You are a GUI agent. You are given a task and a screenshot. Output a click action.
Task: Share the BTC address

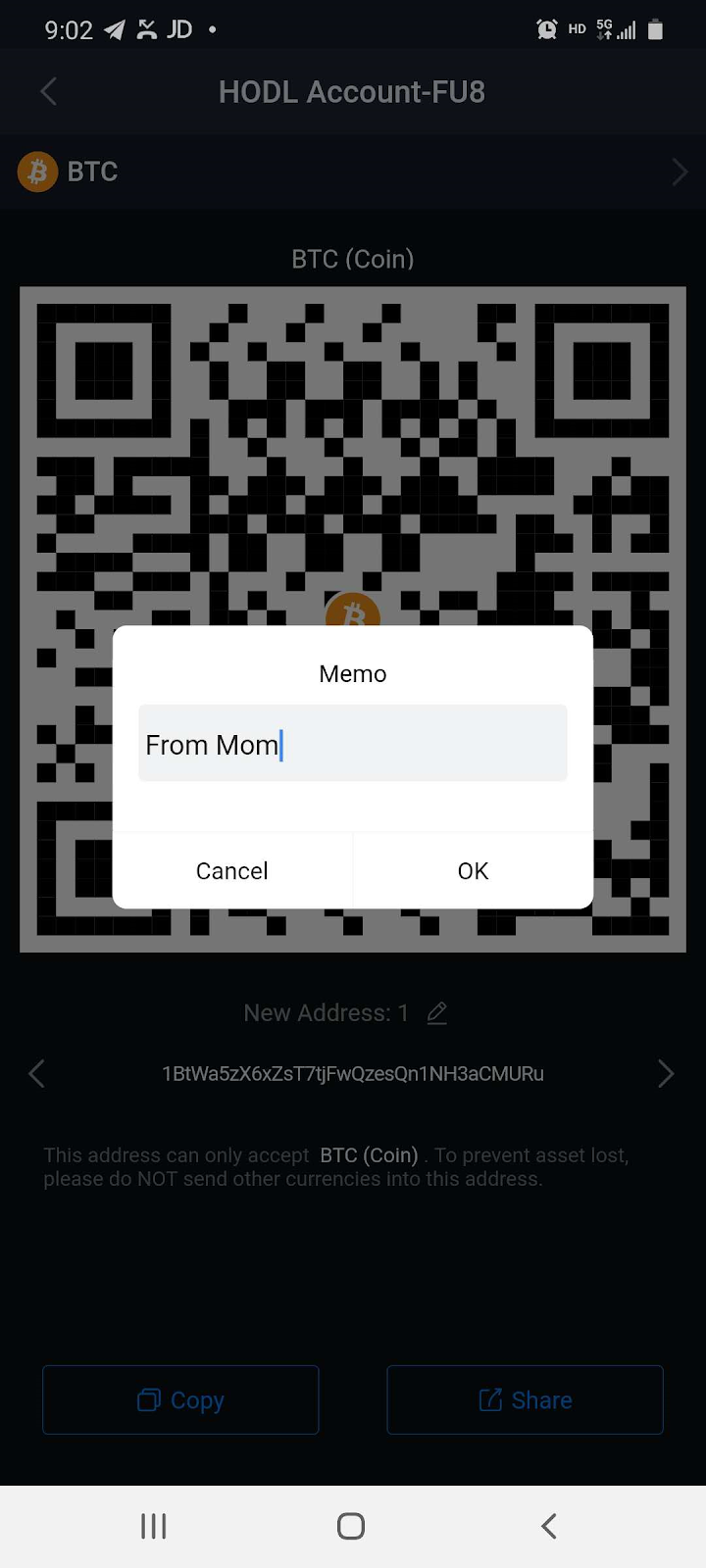[x=525, y=1400]
